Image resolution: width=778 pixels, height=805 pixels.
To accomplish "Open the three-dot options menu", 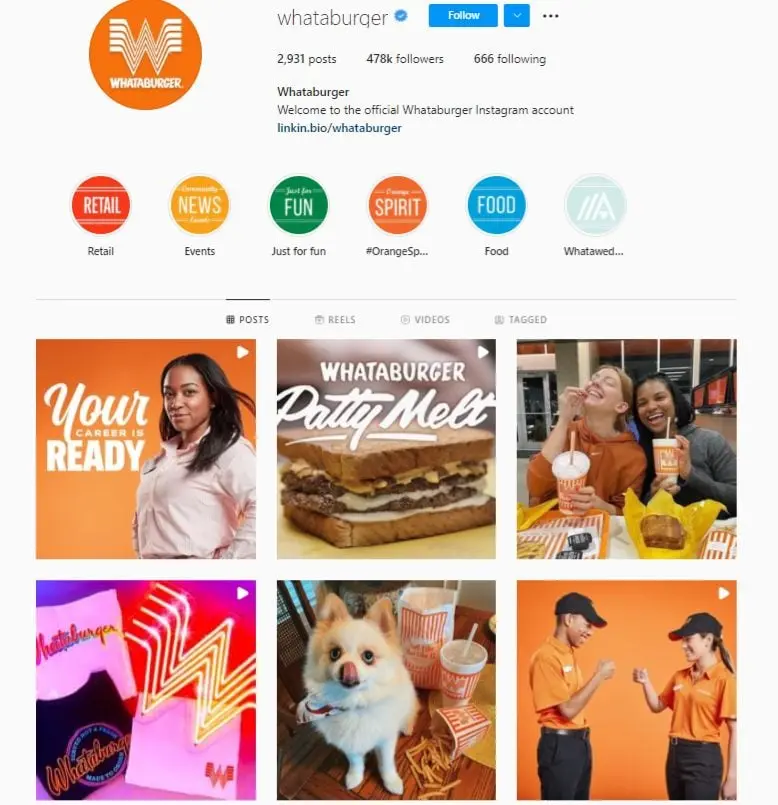I will pyautogui.click(x=550, y=16).
